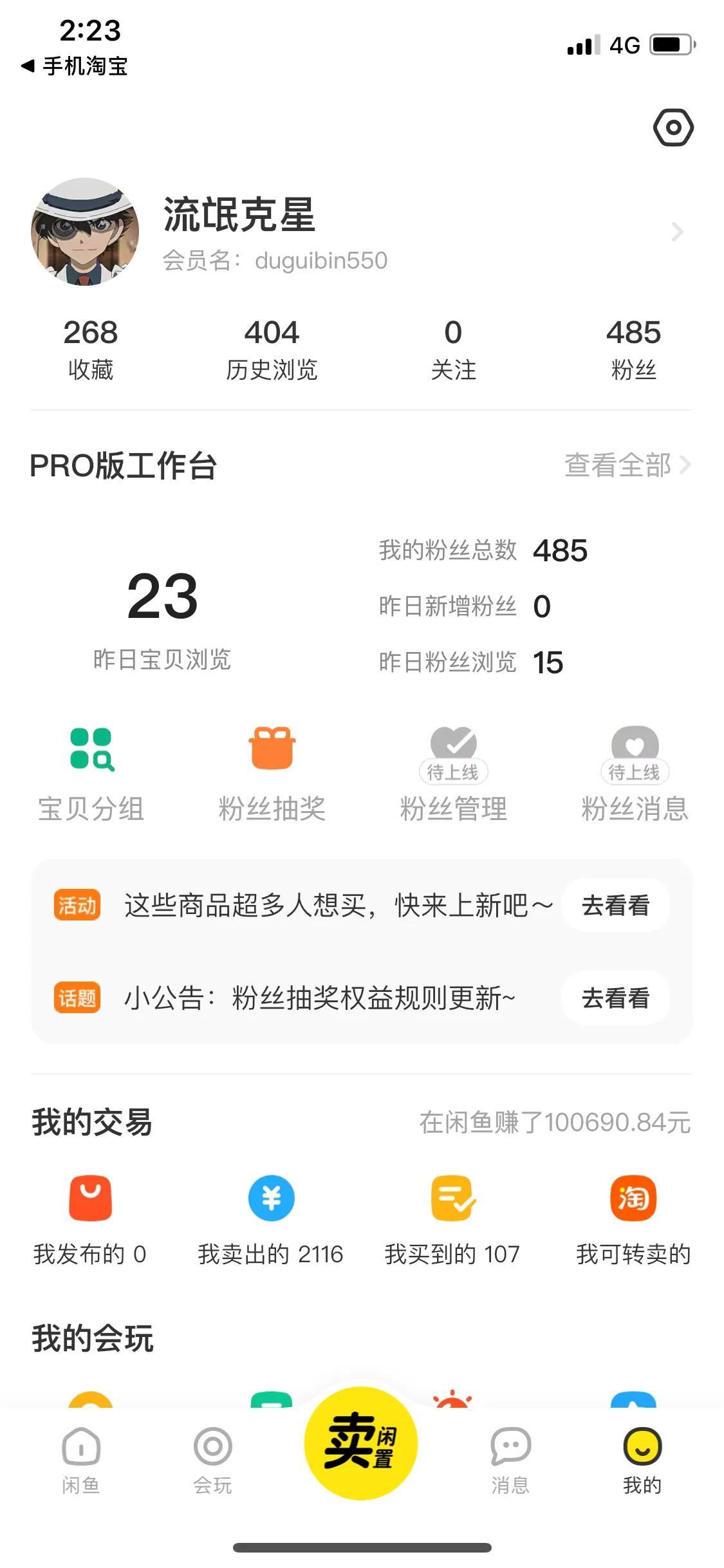Go to the 闲鱼 home tab

click(x=80, y=1461)
